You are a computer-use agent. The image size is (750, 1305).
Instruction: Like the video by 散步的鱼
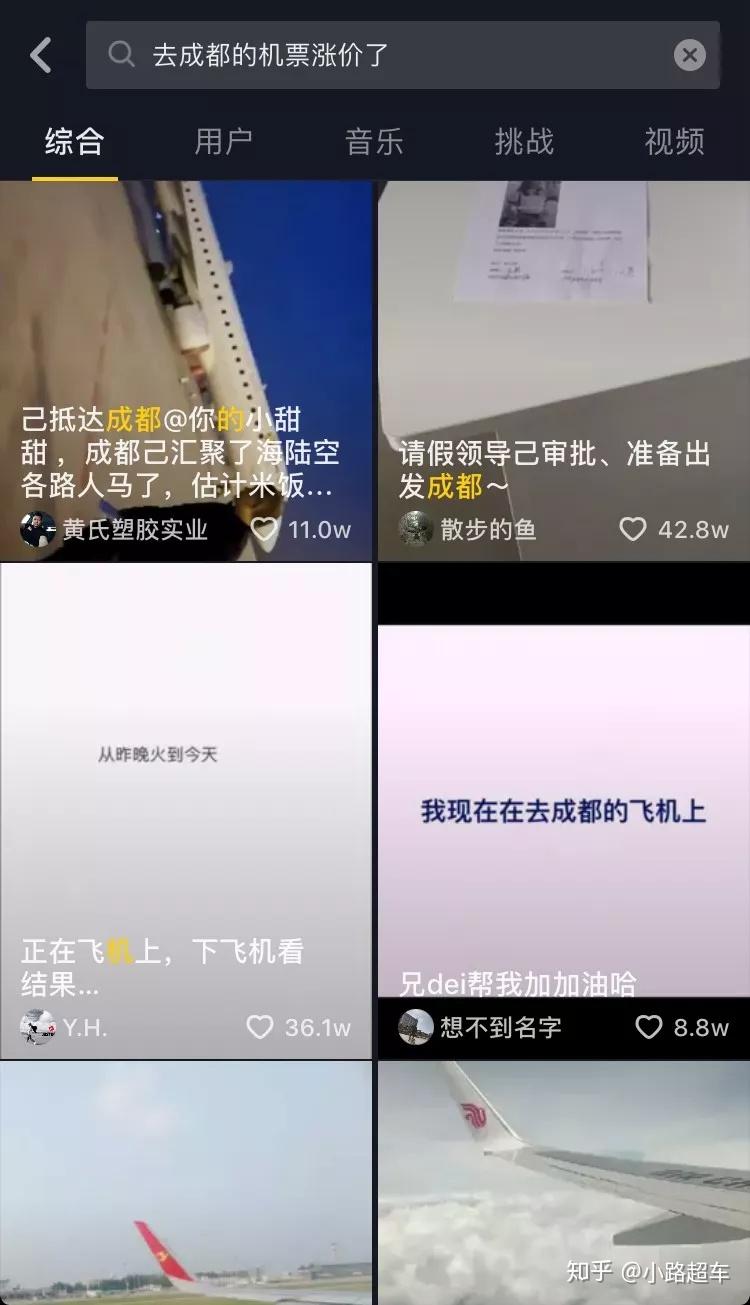point(633,529)
